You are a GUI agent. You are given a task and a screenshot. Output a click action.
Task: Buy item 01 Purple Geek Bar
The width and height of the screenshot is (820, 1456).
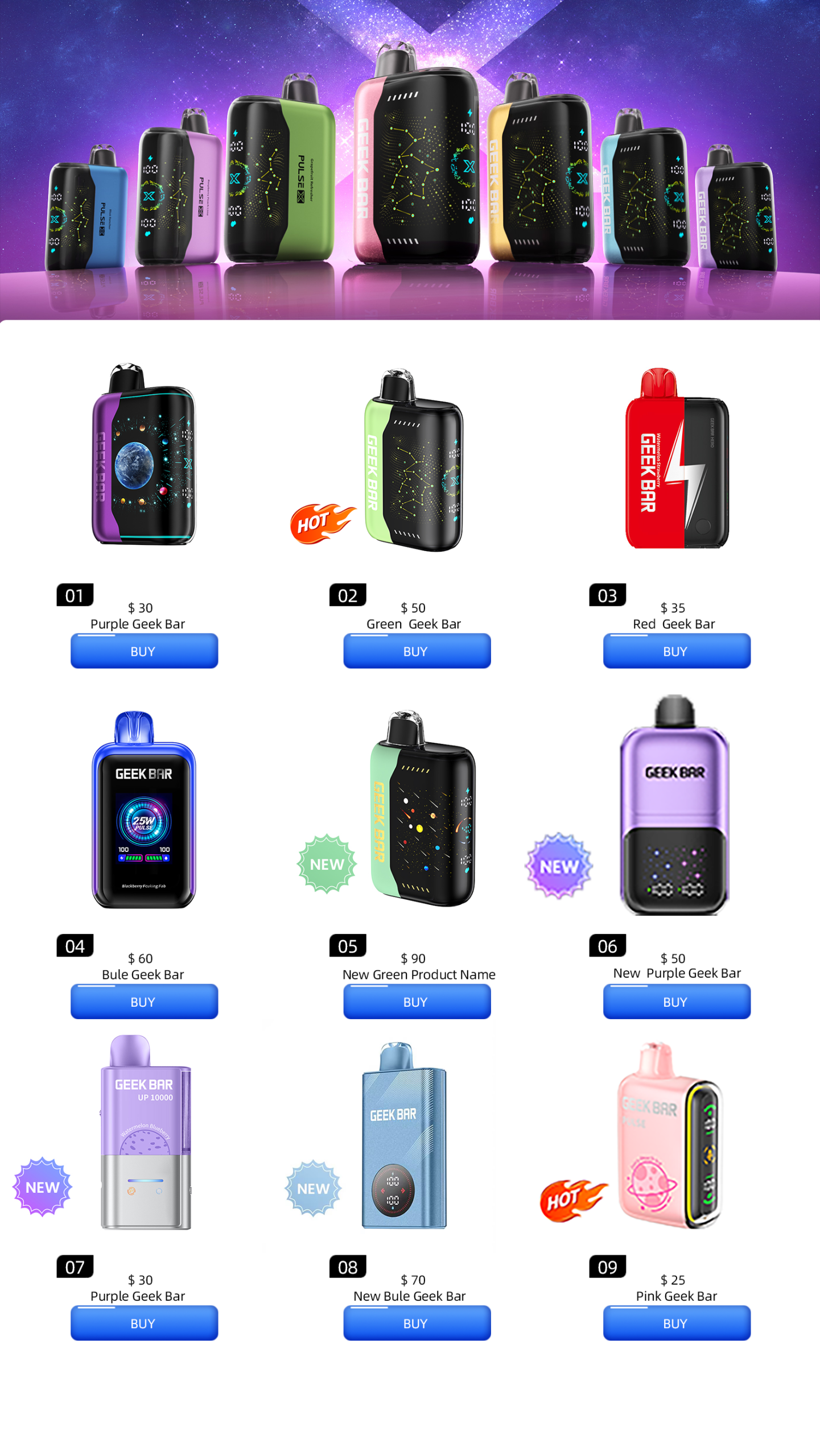click(144, 651)
